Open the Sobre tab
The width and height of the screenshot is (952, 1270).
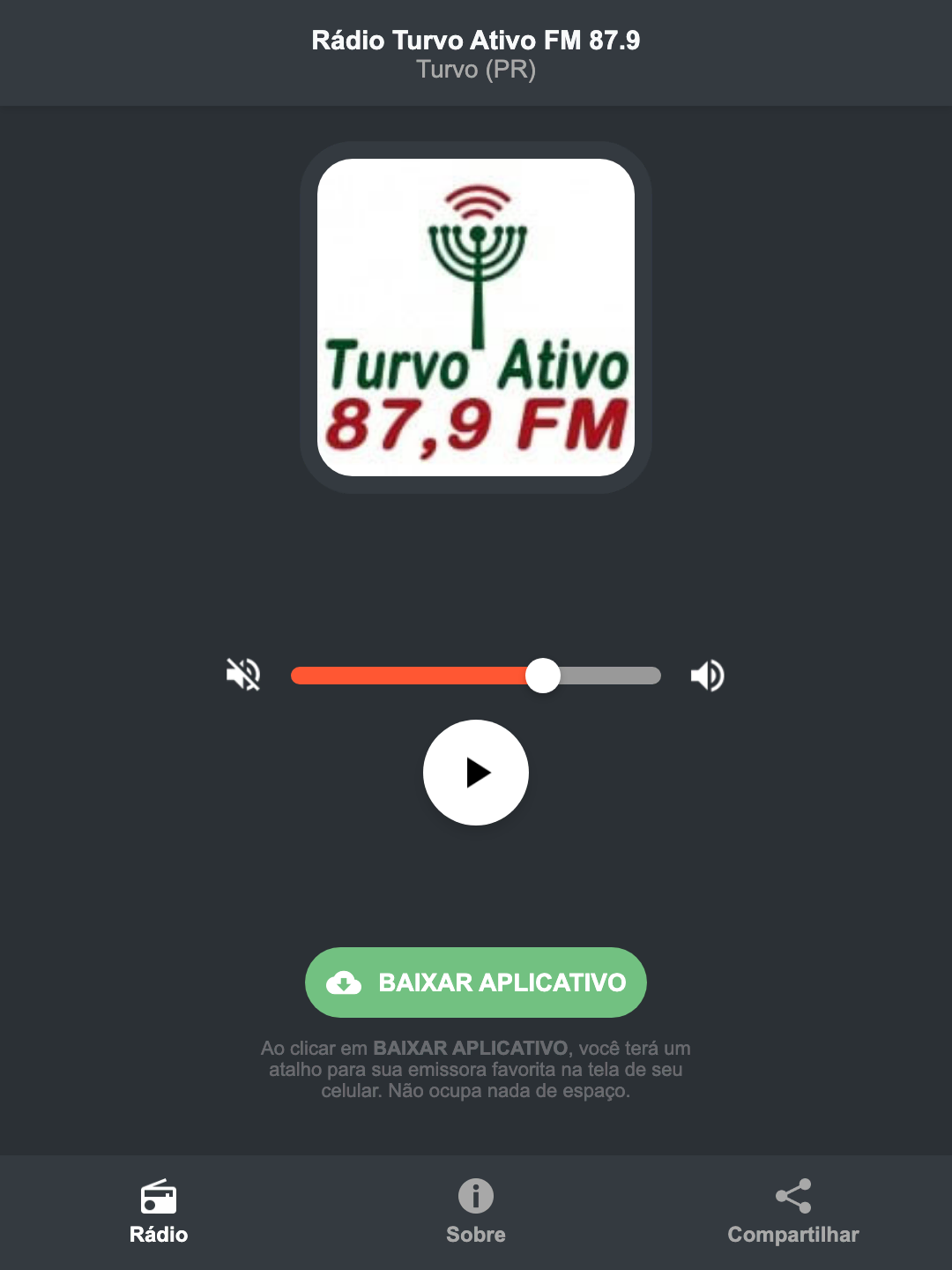coord(475,1213)
